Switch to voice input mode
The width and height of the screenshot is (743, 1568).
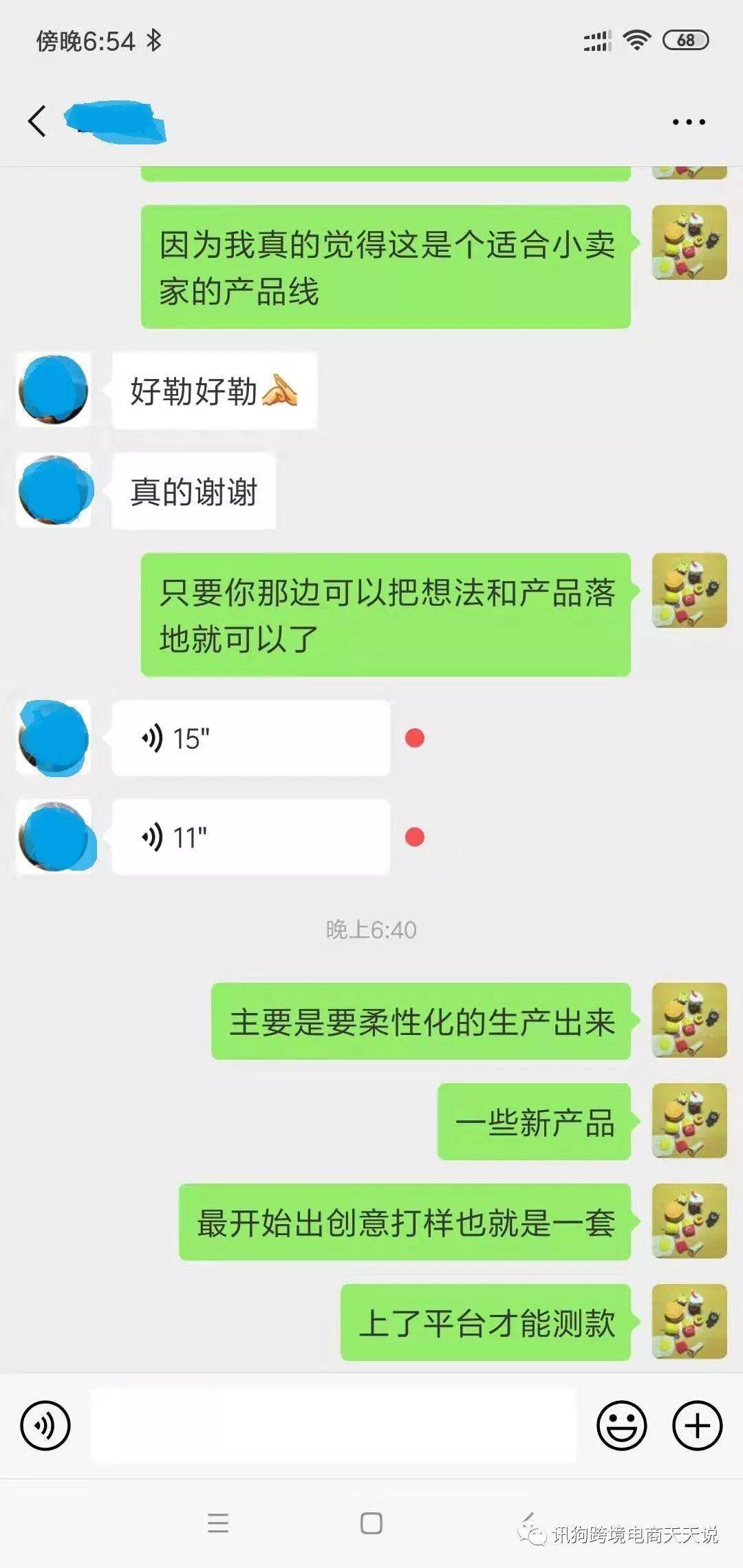tap(45, 1426)
